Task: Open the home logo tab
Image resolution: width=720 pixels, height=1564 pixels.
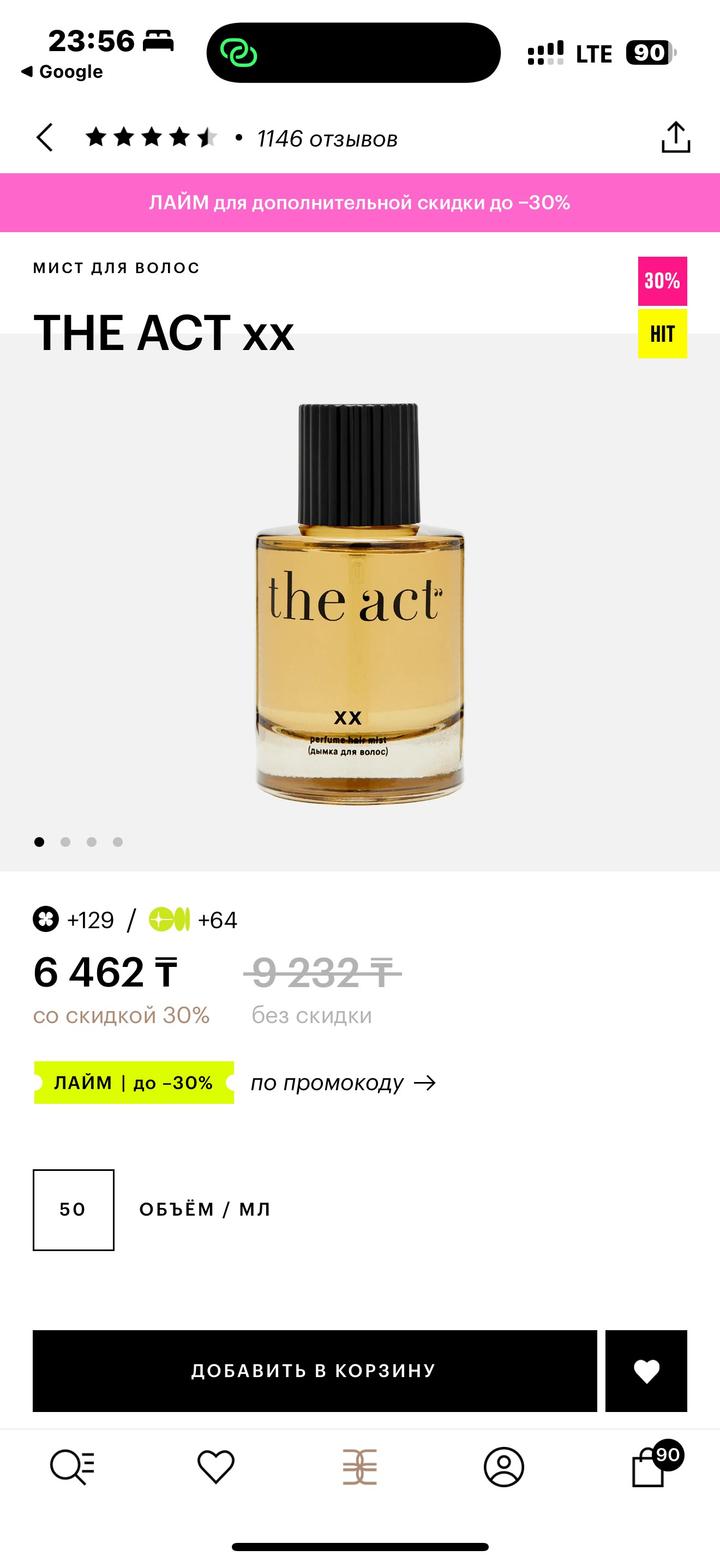Action: point(360,1467)
